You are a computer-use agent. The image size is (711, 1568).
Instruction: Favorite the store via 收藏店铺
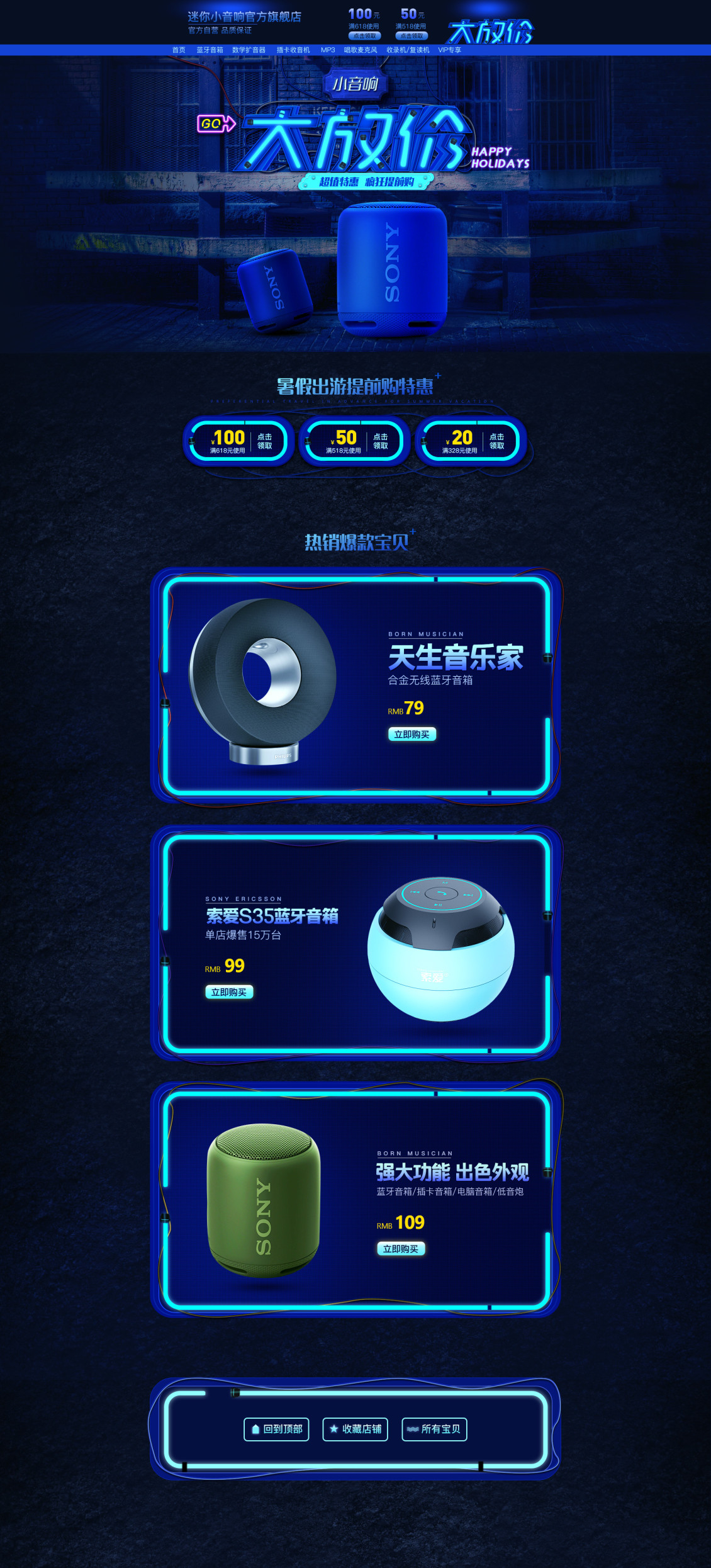355,1429
